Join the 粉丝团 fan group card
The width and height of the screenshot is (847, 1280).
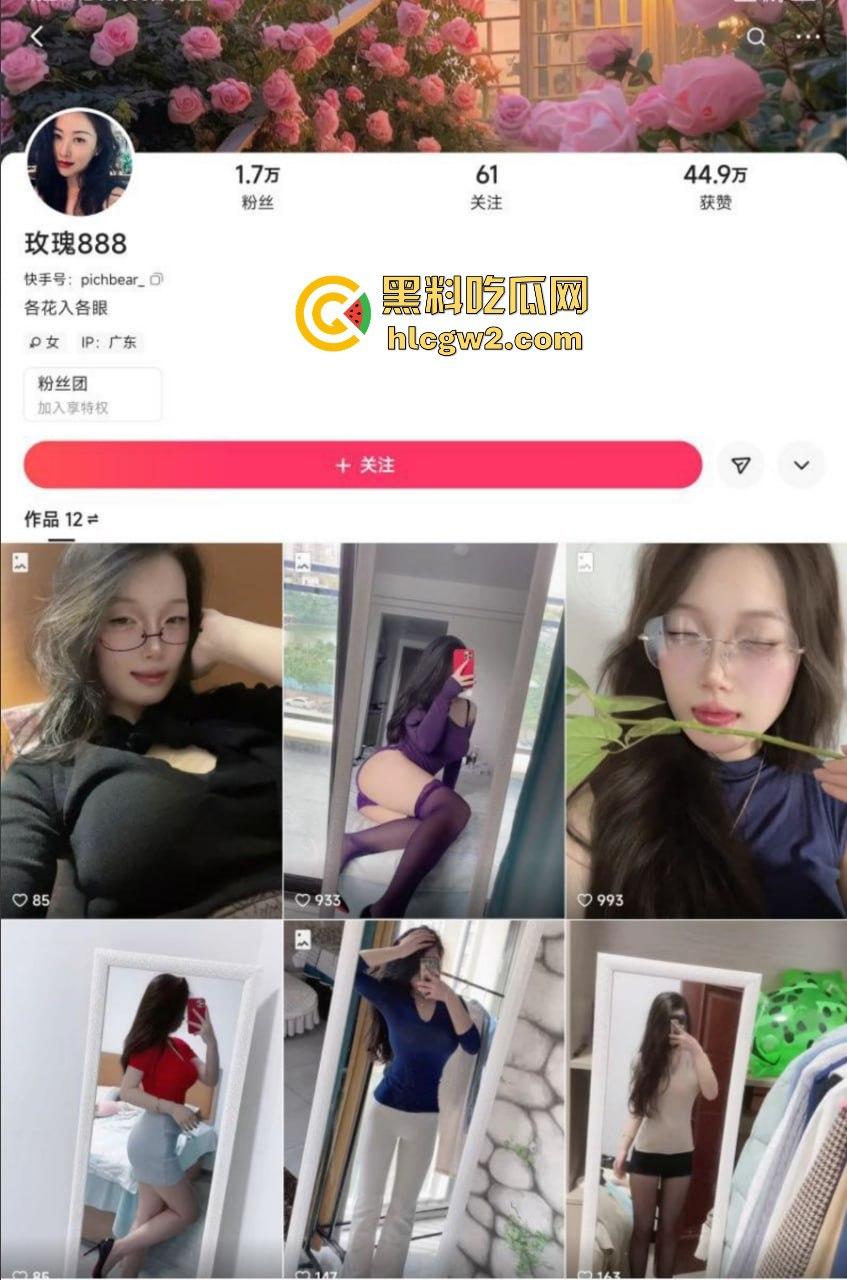(93, 394)
